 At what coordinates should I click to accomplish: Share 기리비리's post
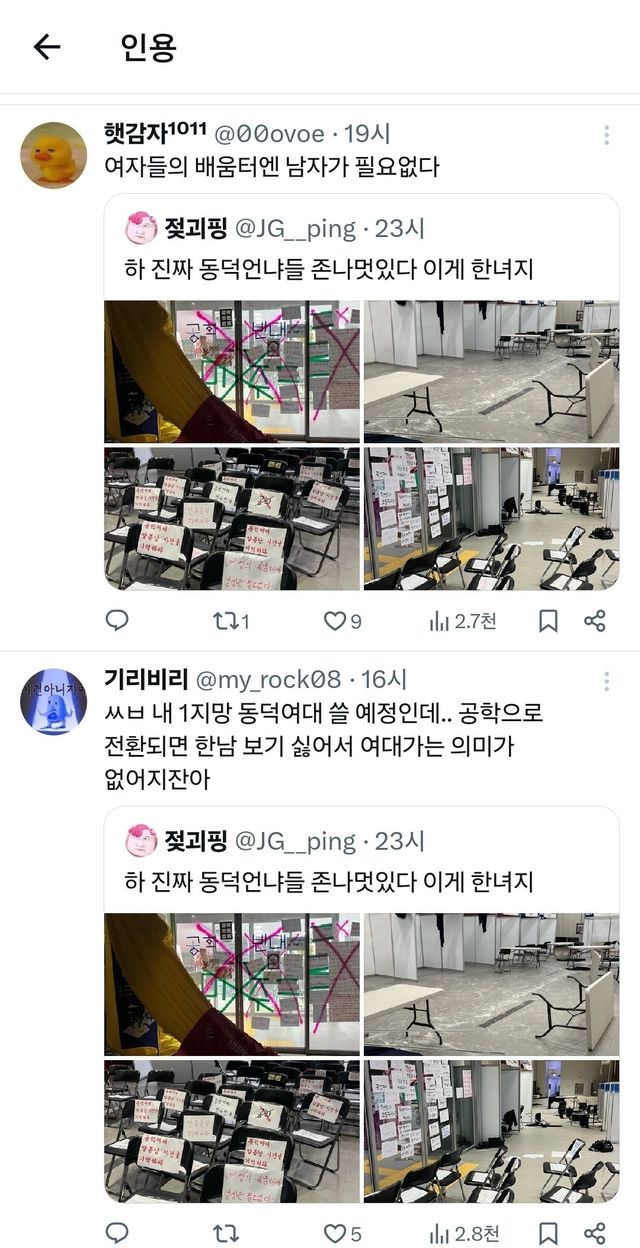[x=595, y=1233]
